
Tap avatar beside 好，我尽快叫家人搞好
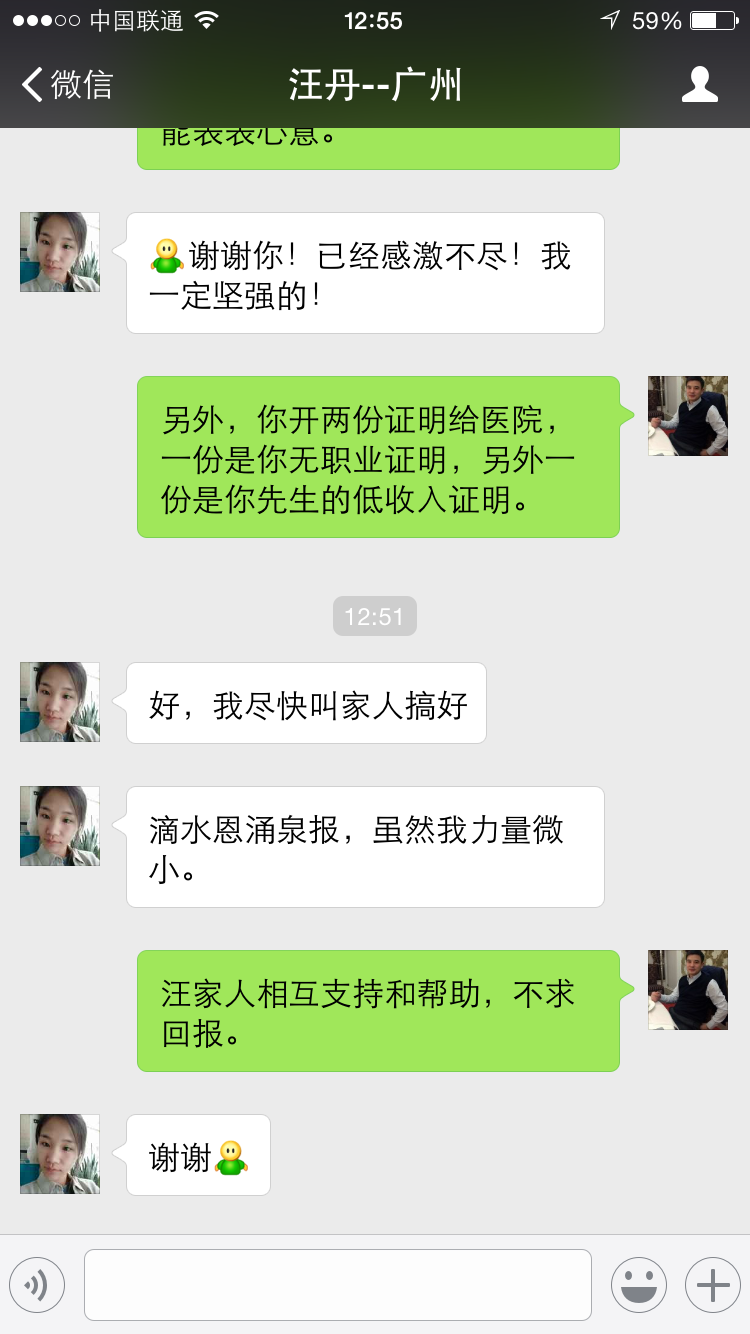pos(60,702)
